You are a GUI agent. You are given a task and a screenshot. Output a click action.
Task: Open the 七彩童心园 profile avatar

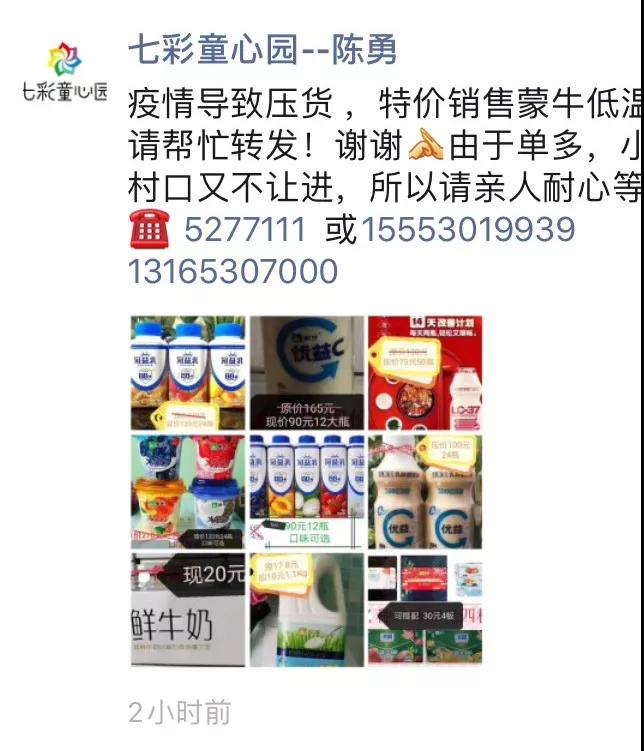tap(64, 70)
